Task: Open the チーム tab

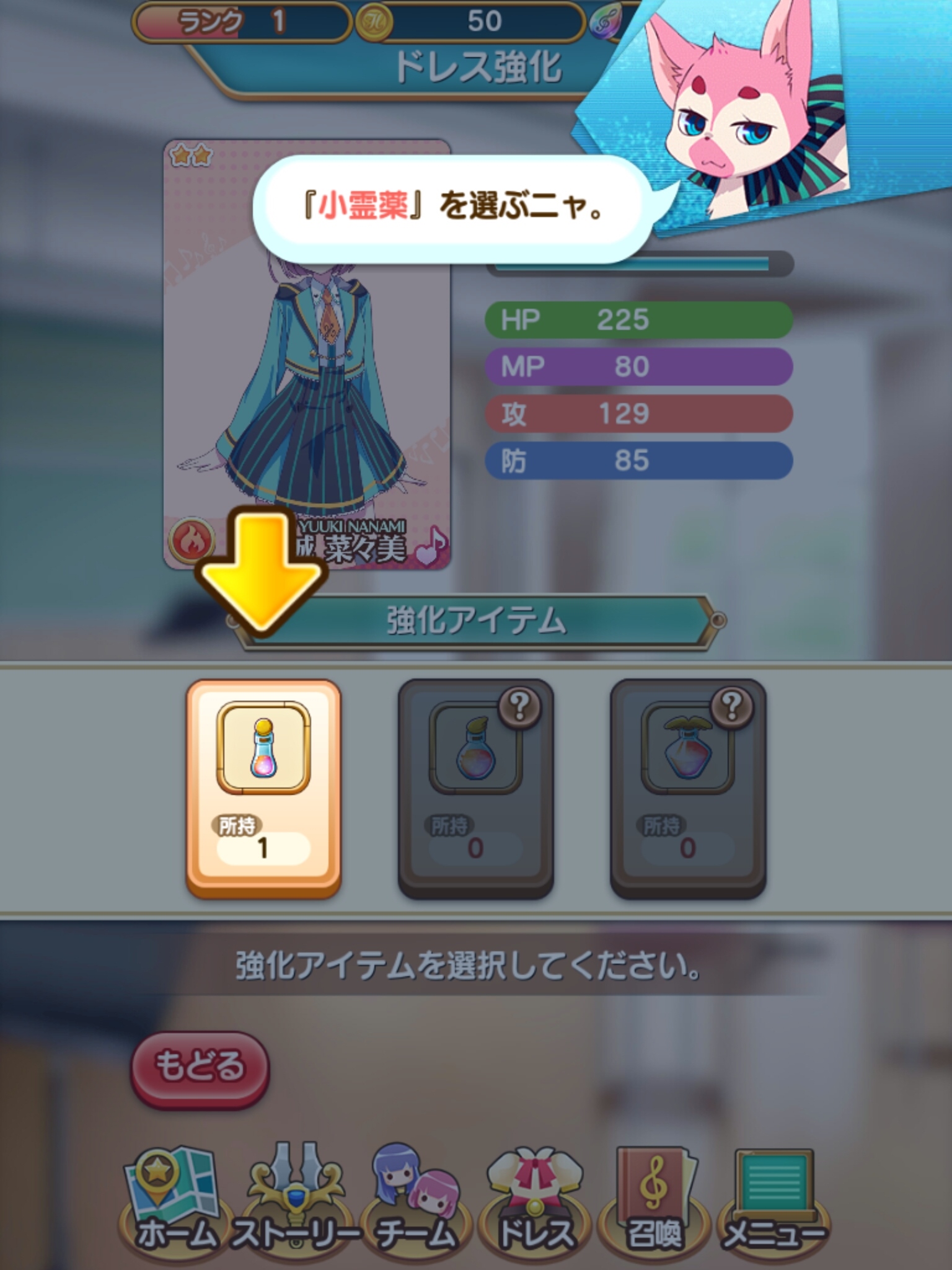Action: 416,1200
